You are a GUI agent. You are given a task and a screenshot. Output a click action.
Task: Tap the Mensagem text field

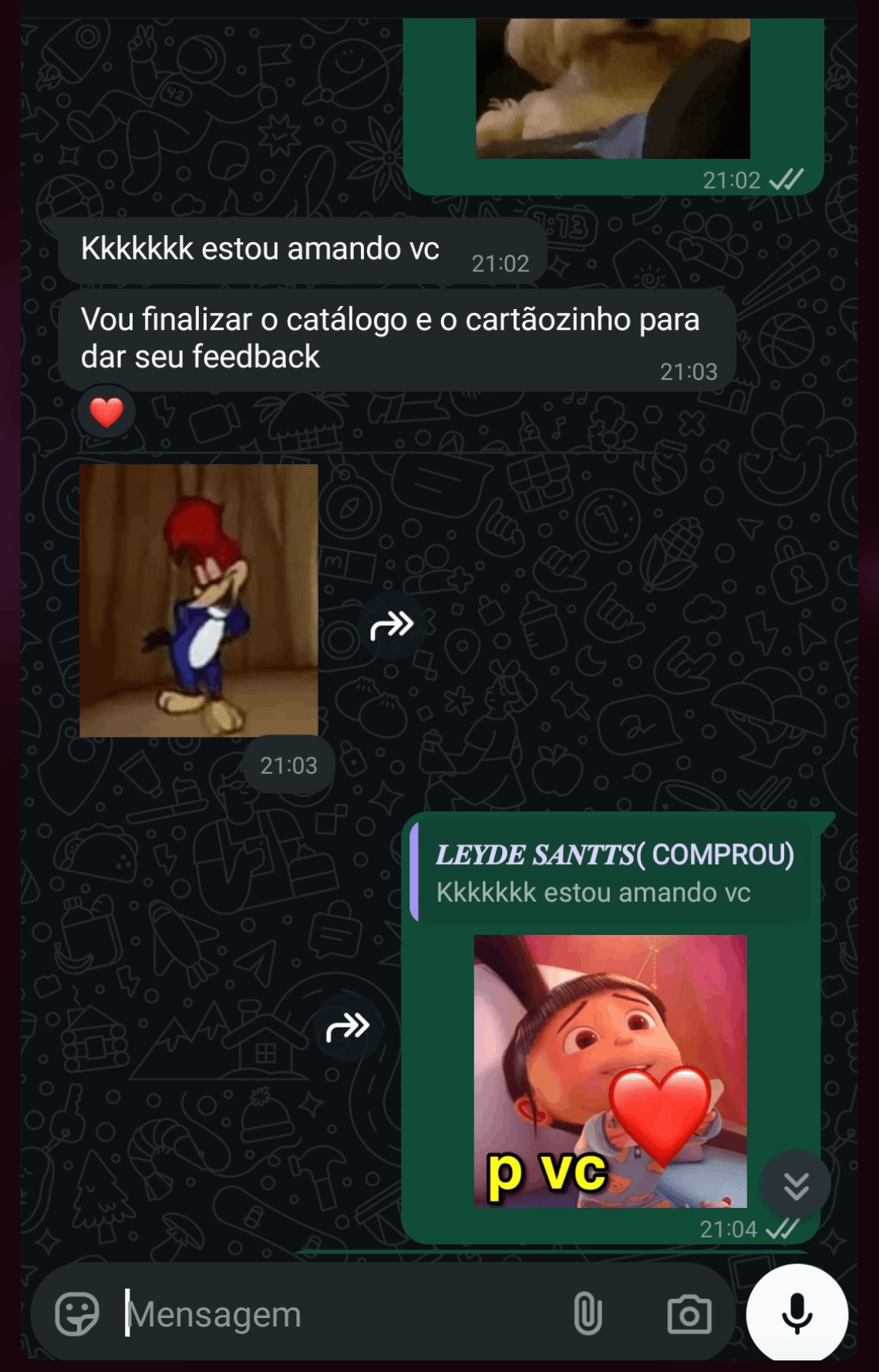point(339,1314)
